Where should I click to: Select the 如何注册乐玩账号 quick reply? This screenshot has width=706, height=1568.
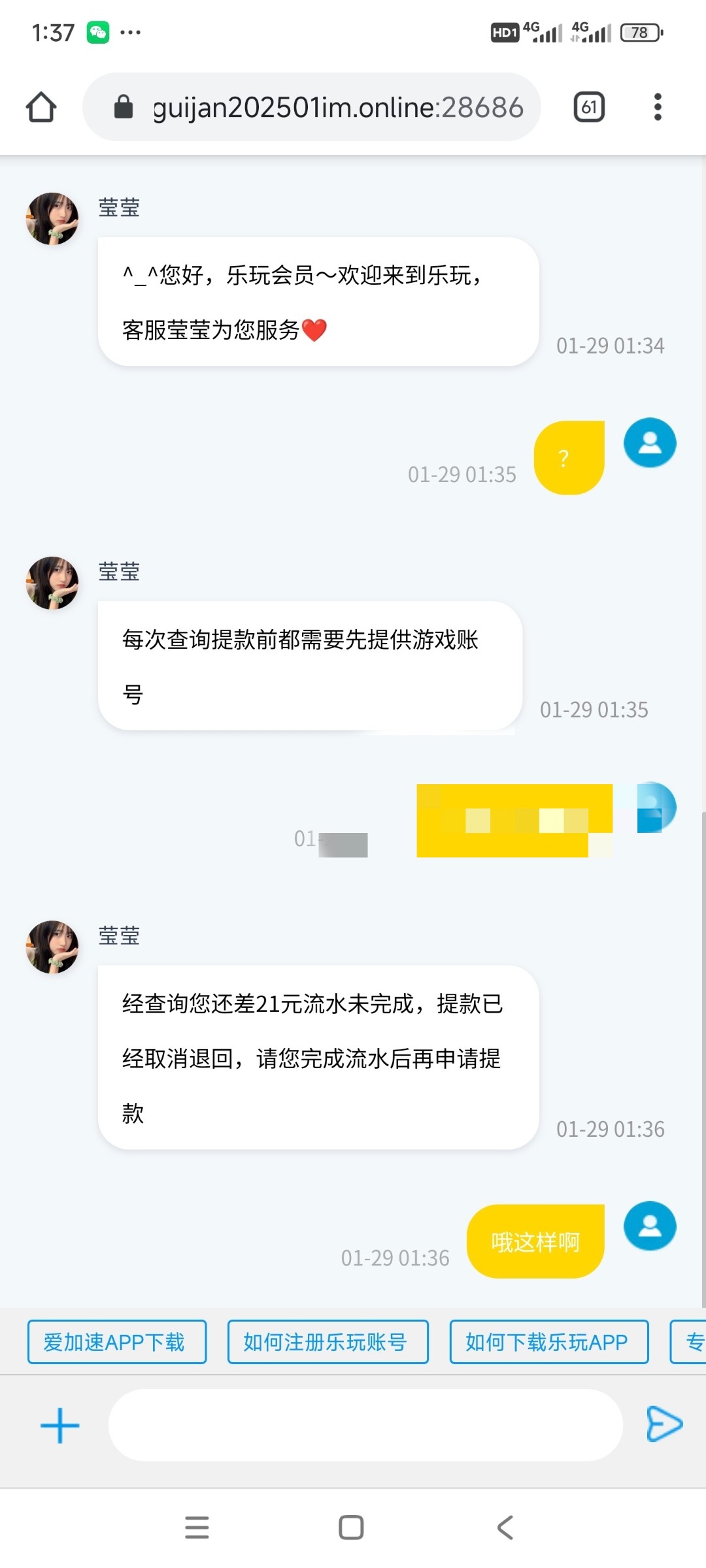coord(328,1342)
